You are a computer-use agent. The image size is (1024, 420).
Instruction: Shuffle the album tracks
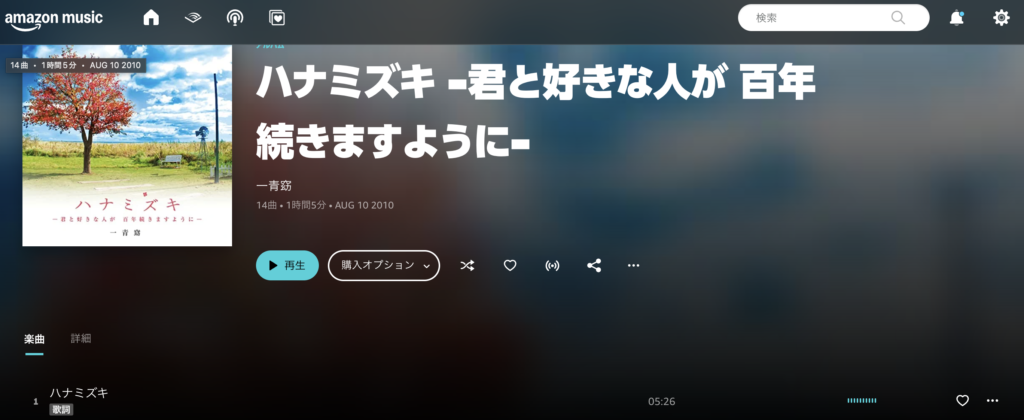[x=467, y=265]
